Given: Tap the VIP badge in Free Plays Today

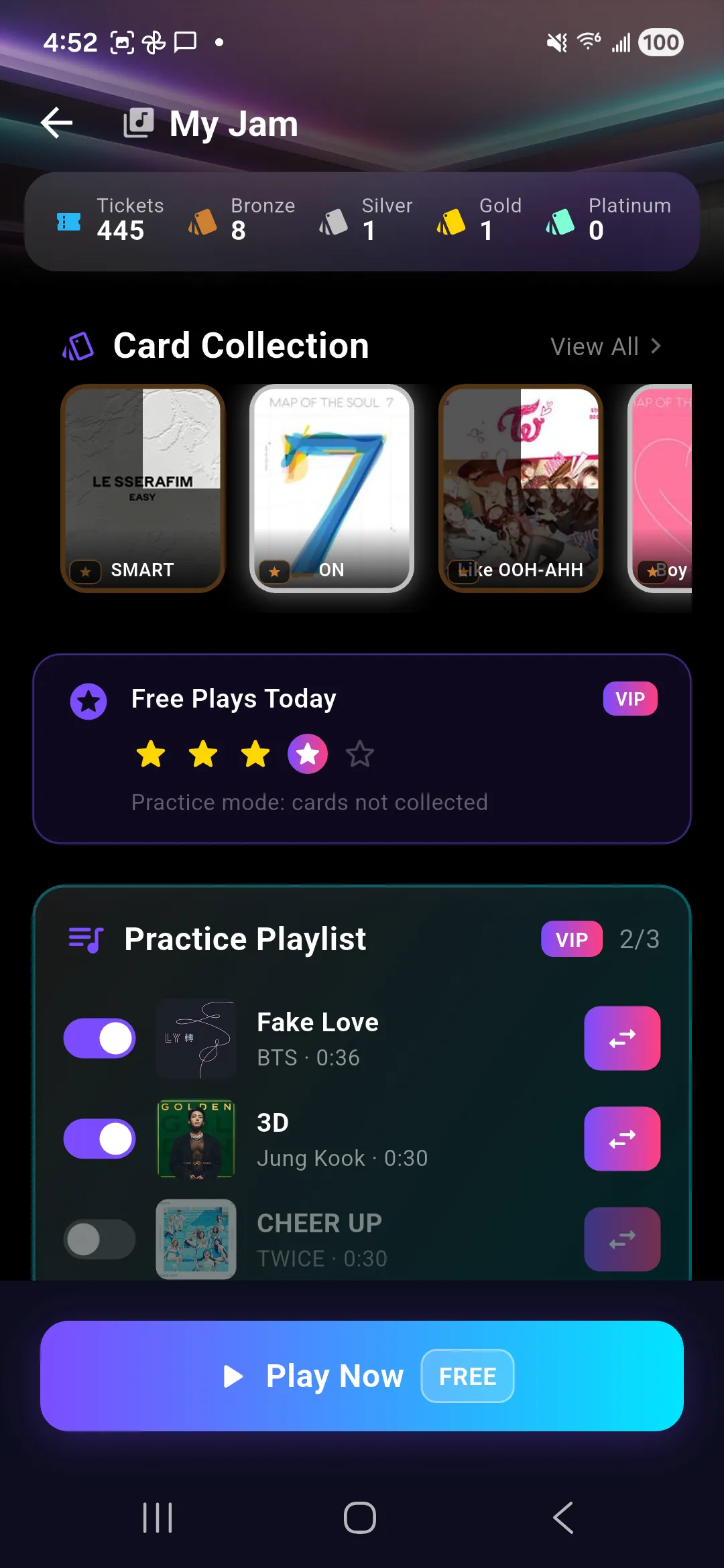Looking at the screenshot, I should [630, 699].
